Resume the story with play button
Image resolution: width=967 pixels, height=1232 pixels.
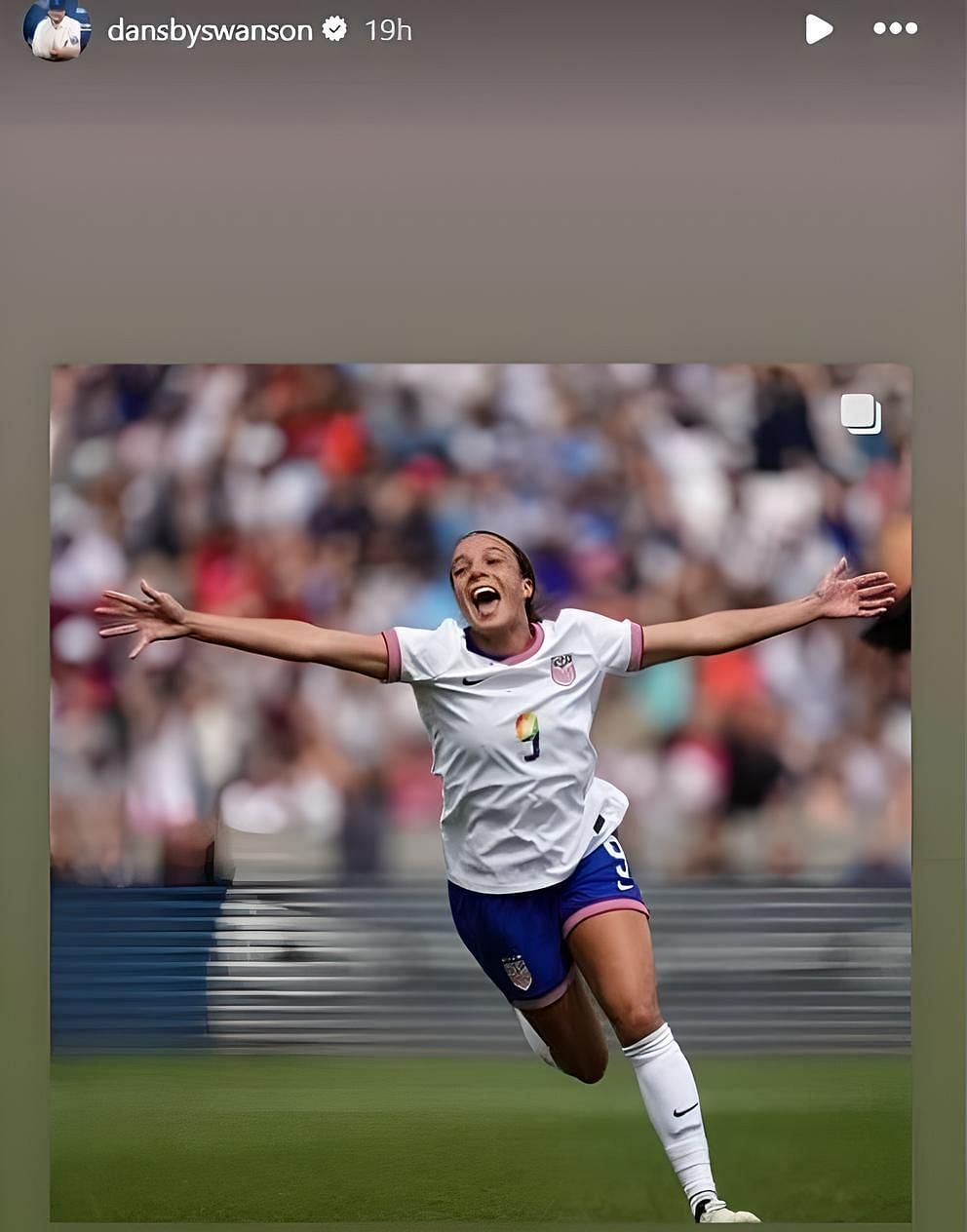(x=819, y=29)
